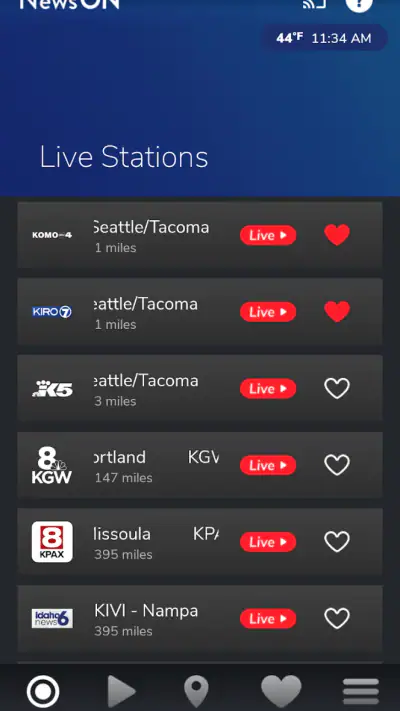
Task: Favorite the KGW Portland station
Action: pyautogui.click(x=337, y=465)
